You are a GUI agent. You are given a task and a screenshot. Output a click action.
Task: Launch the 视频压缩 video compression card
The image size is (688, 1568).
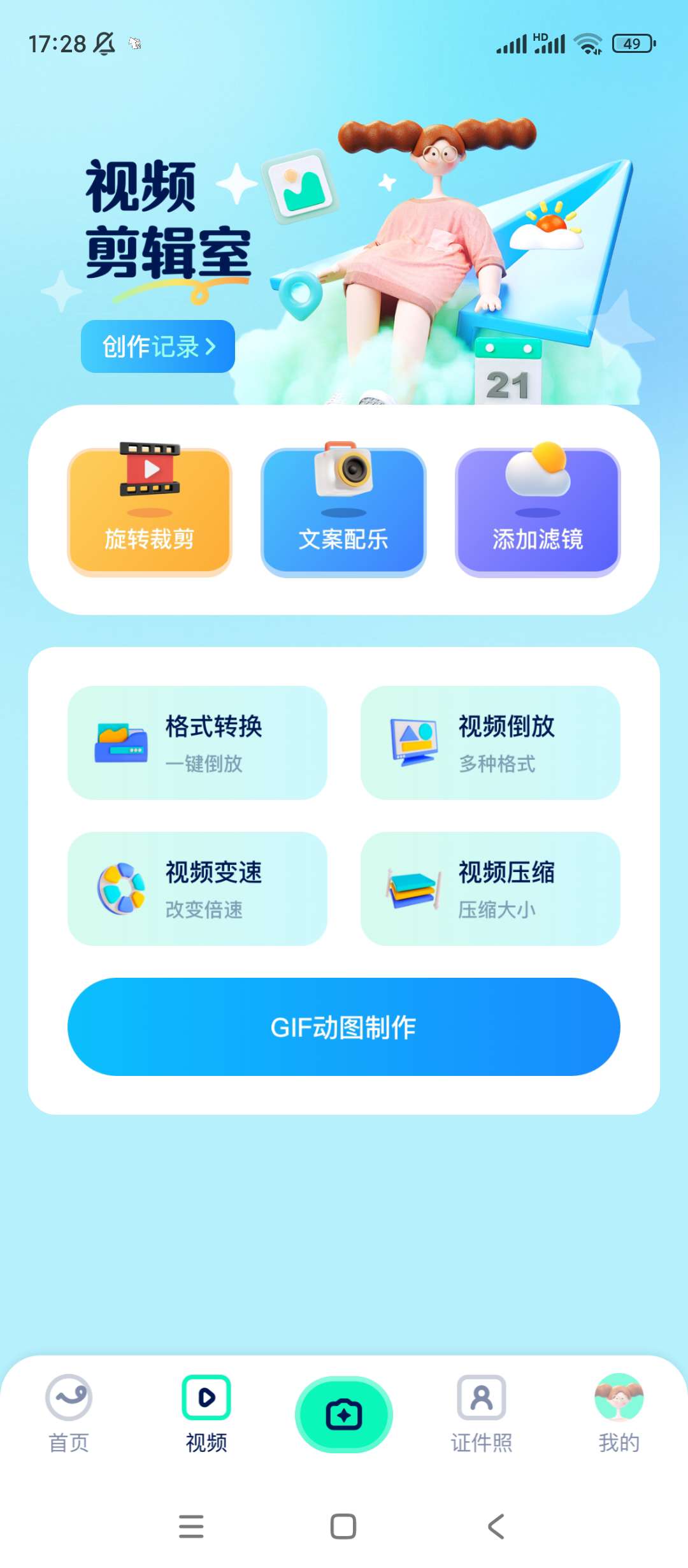click(x=491, y=889)
